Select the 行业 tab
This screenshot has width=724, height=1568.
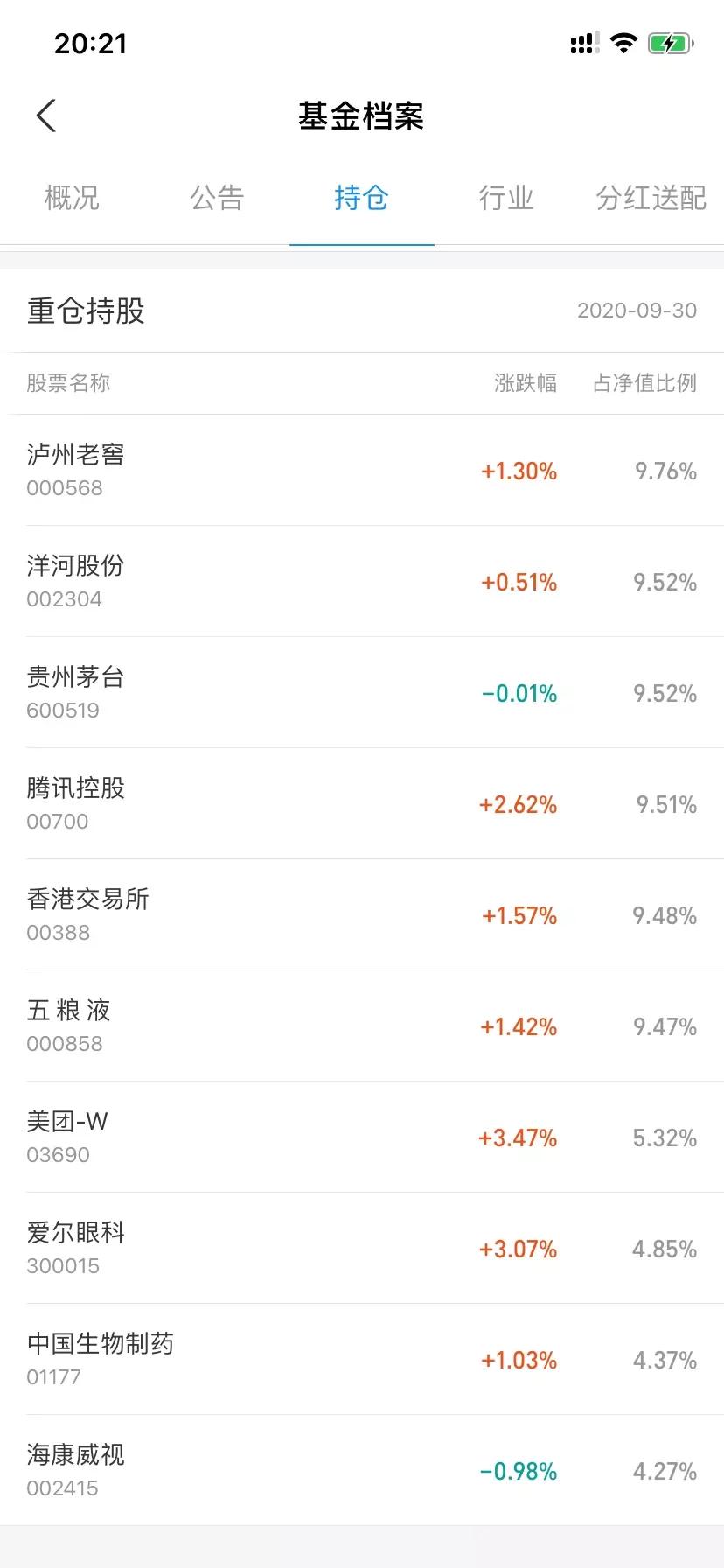[506, 199]
